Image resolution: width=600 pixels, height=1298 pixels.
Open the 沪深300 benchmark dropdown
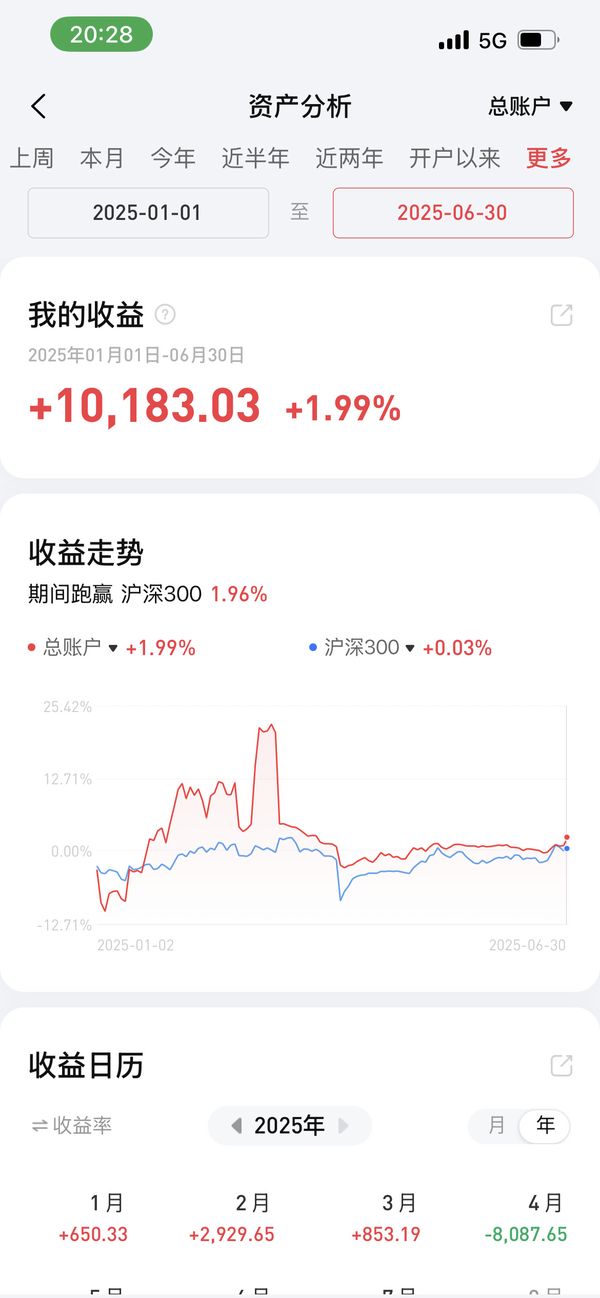coord(362,648)
